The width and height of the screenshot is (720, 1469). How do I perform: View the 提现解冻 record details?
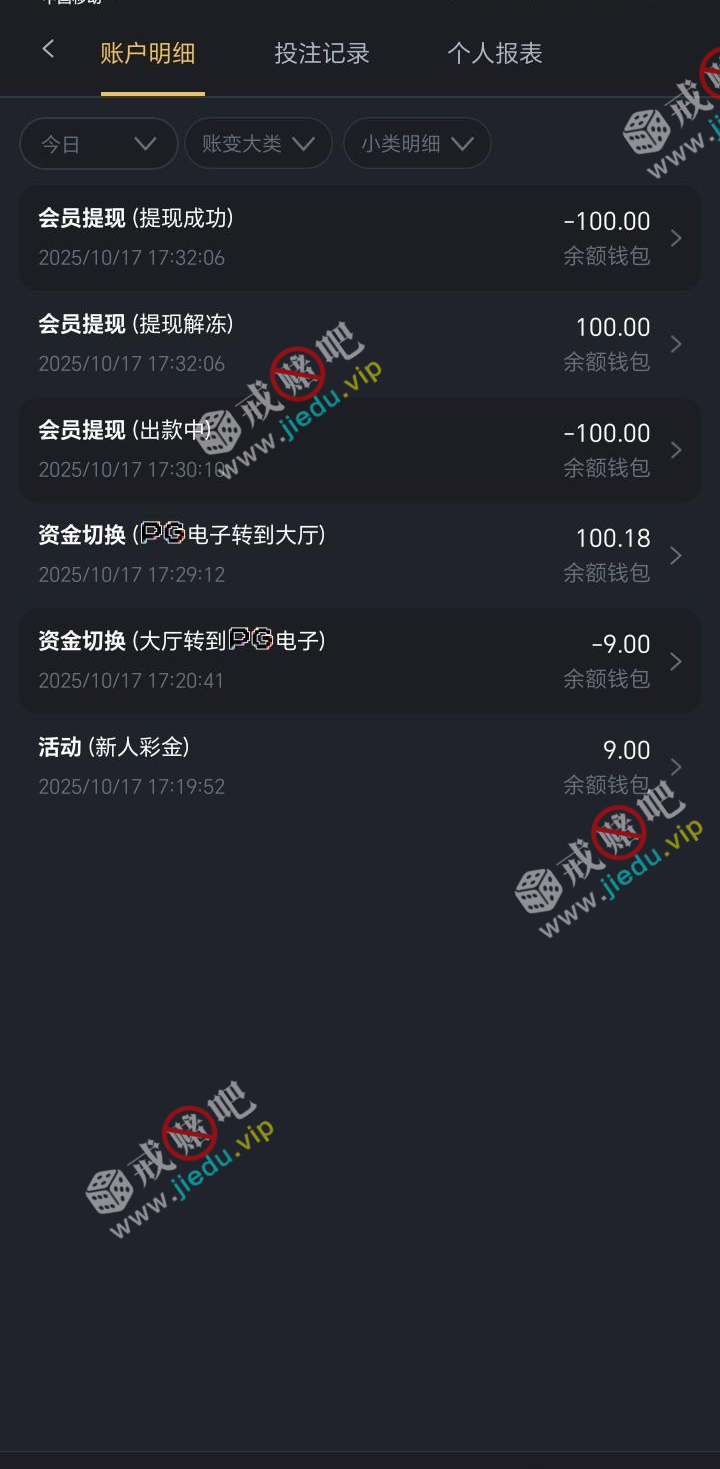[x=359, y=344]
